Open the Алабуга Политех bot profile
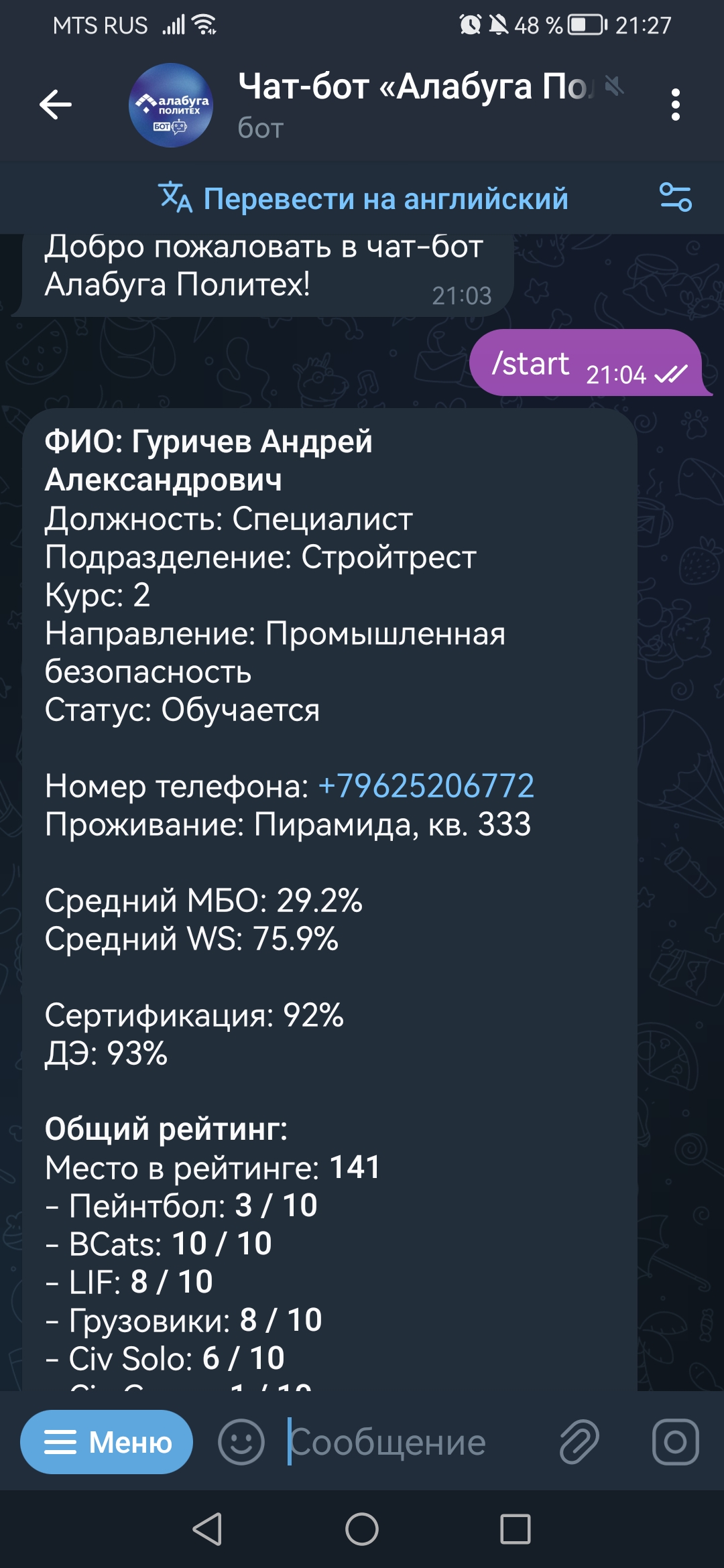 (x=171, y=105)
